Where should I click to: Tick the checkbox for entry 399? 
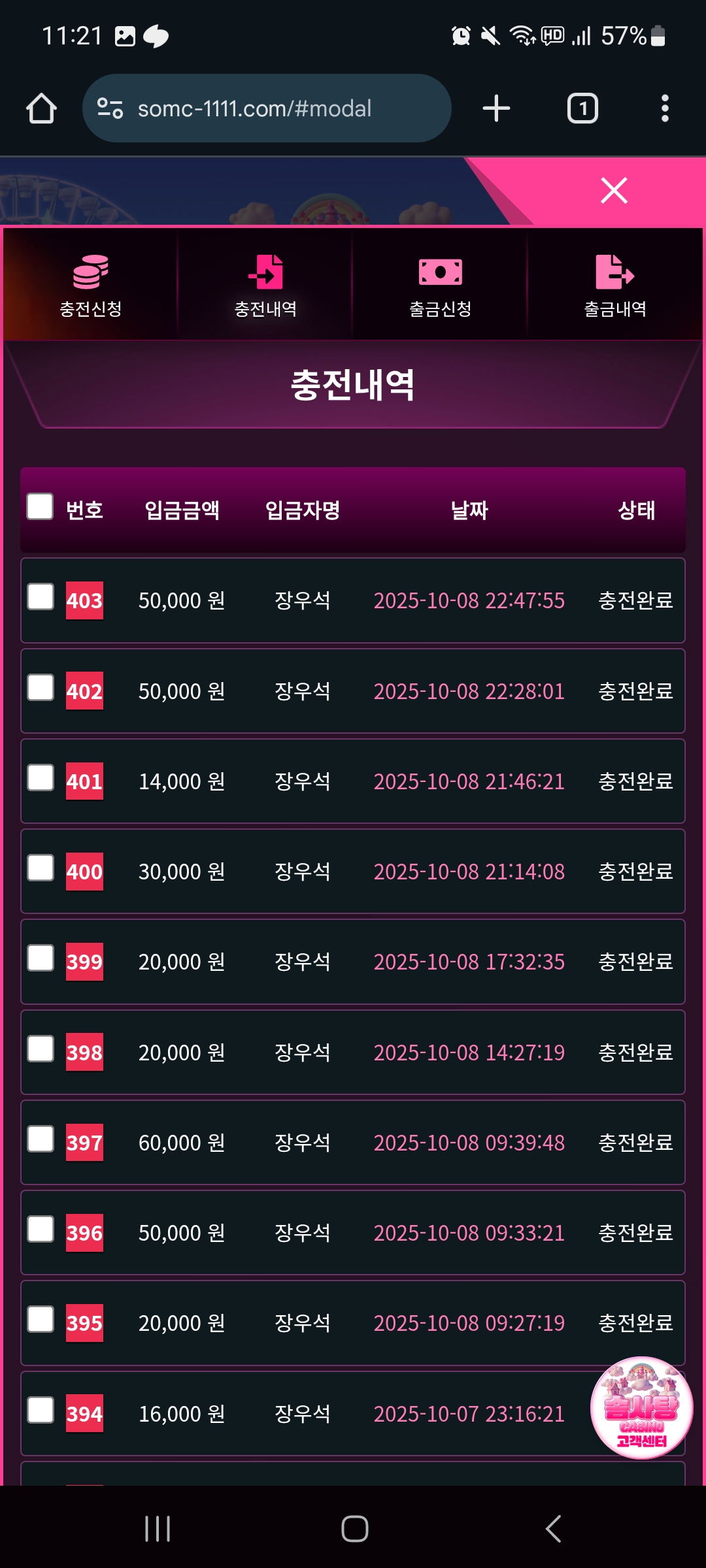click(41, 958)
